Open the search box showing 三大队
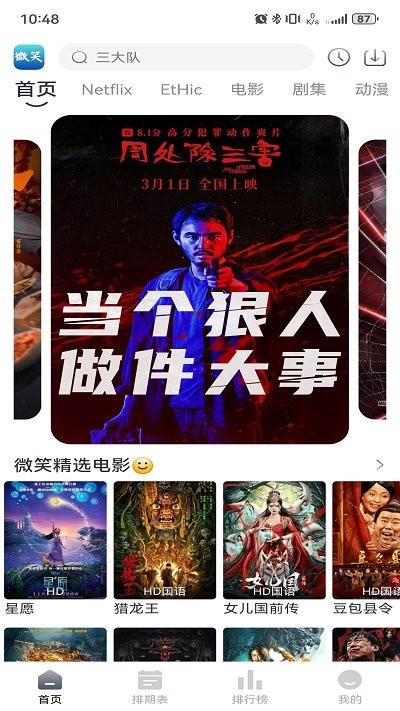The width and height of the screenshot is (400, 711). pos(186,57)
